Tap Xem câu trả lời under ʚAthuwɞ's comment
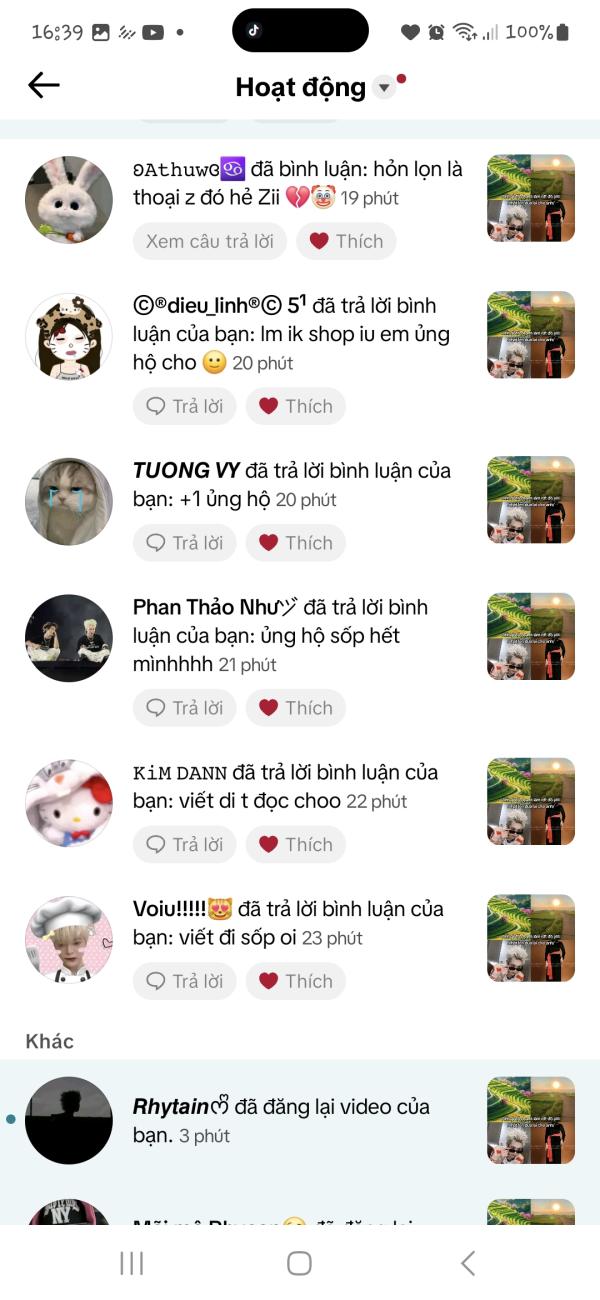 pyautogui.click(x=210, y=241)
